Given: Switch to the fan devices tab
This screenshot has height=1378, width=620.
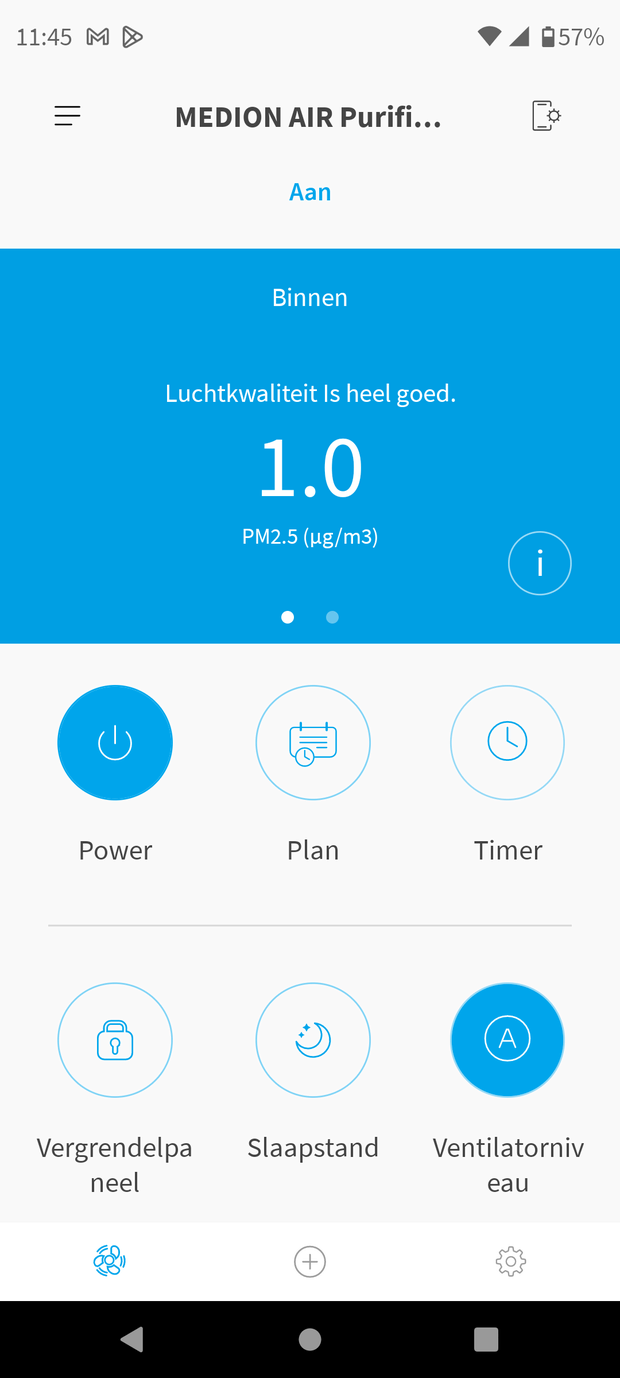Looking at the screenshot, I should pyautogui.click(x=110, y=1262).
